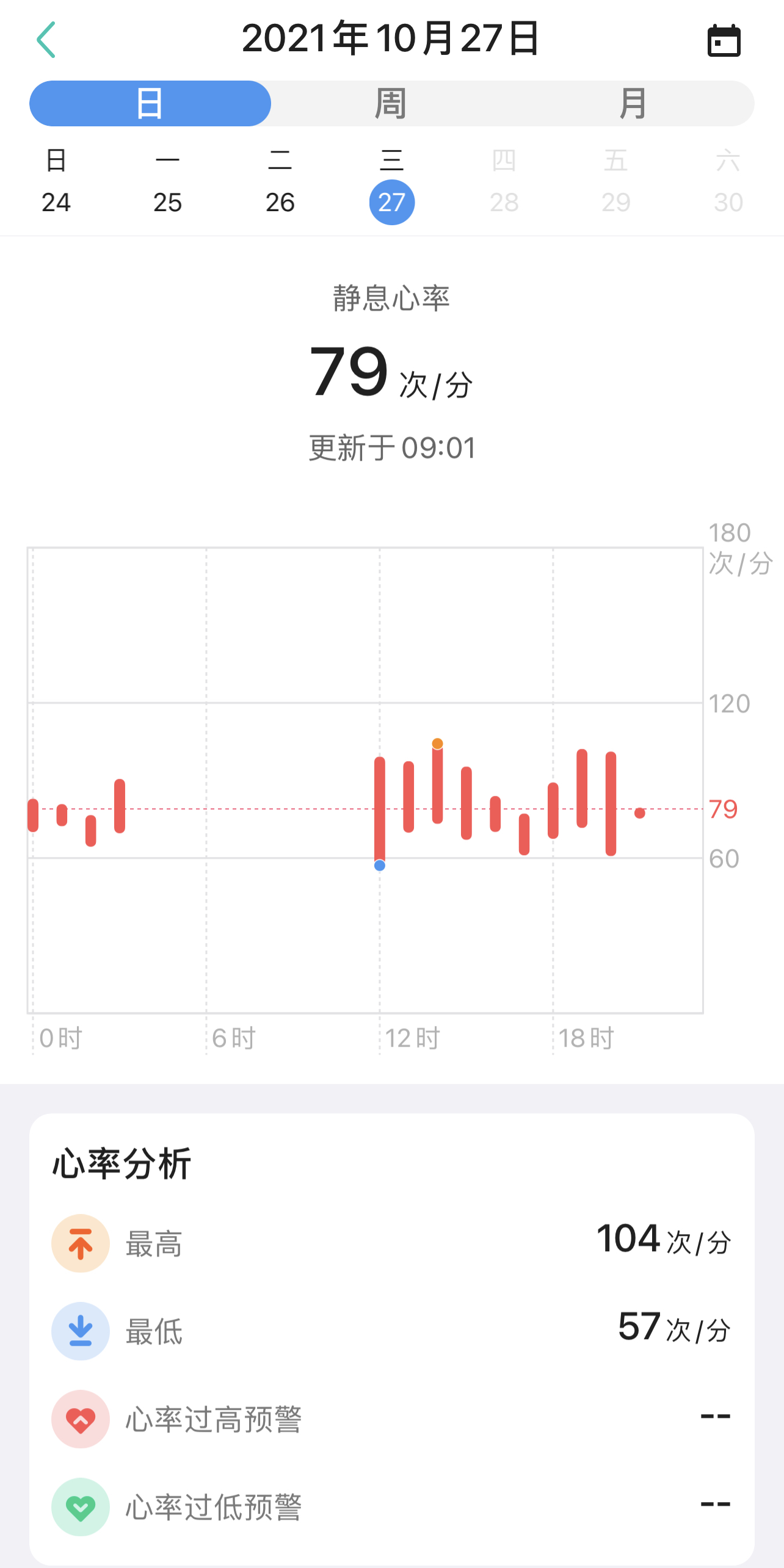Tap the blue 最低 (minimum) heart rate icon
The height and width of the screenshot is (1568, 784).
(80, 1331)
